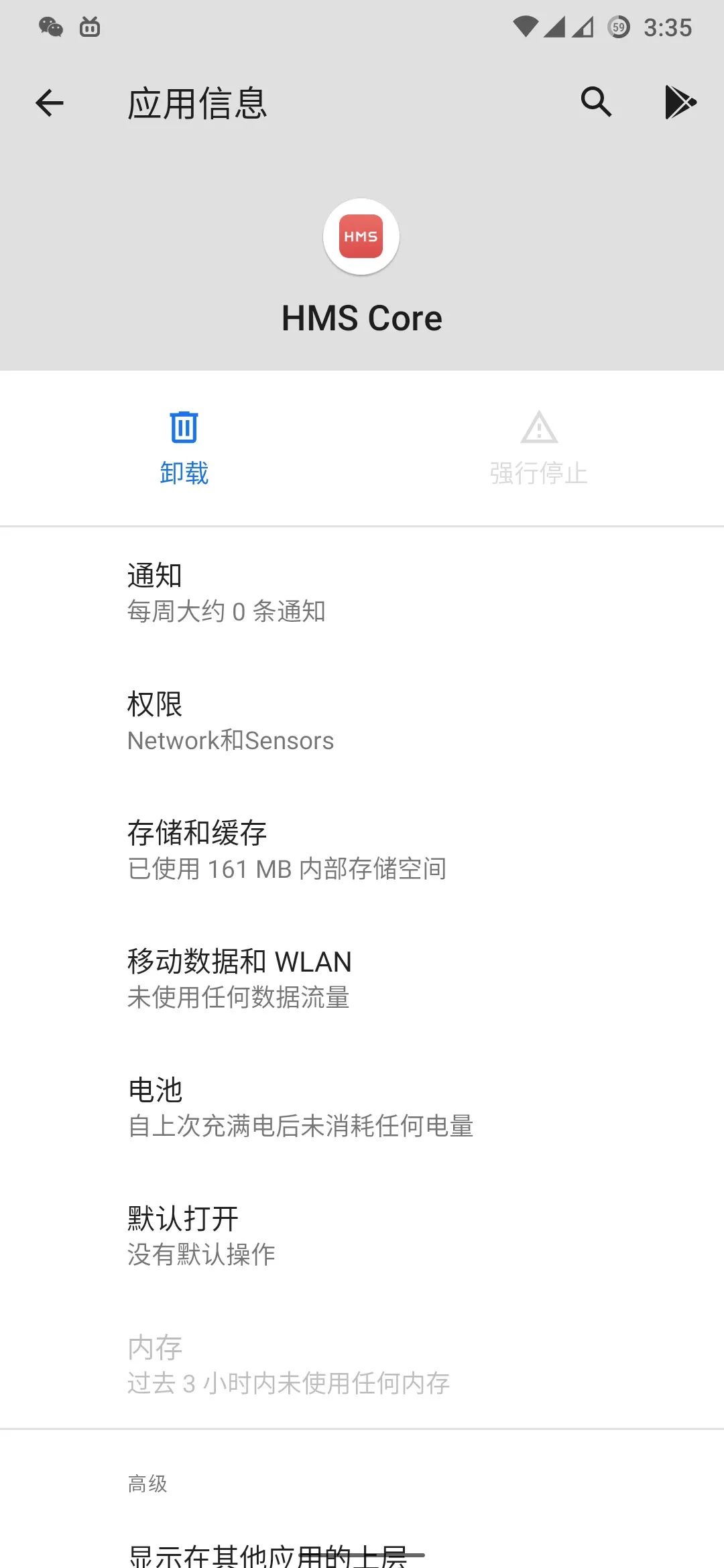The height and width of the screenshot is (1568, 724).
Task: Go back from 应用信息 page
Action: tap(50, 103)
